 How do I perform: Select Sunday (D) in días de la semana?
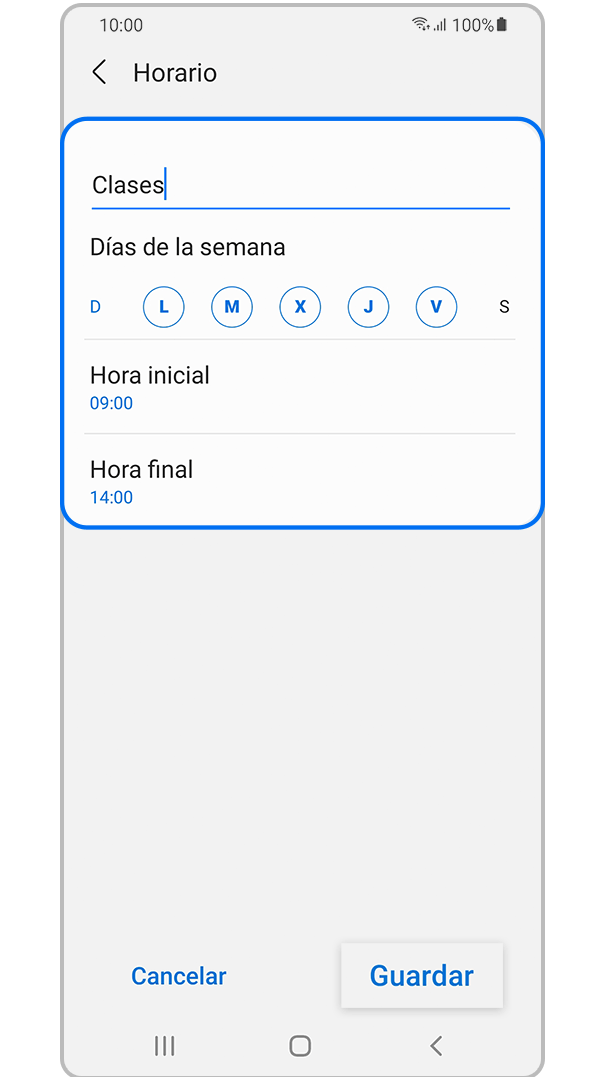click(96, 307)
